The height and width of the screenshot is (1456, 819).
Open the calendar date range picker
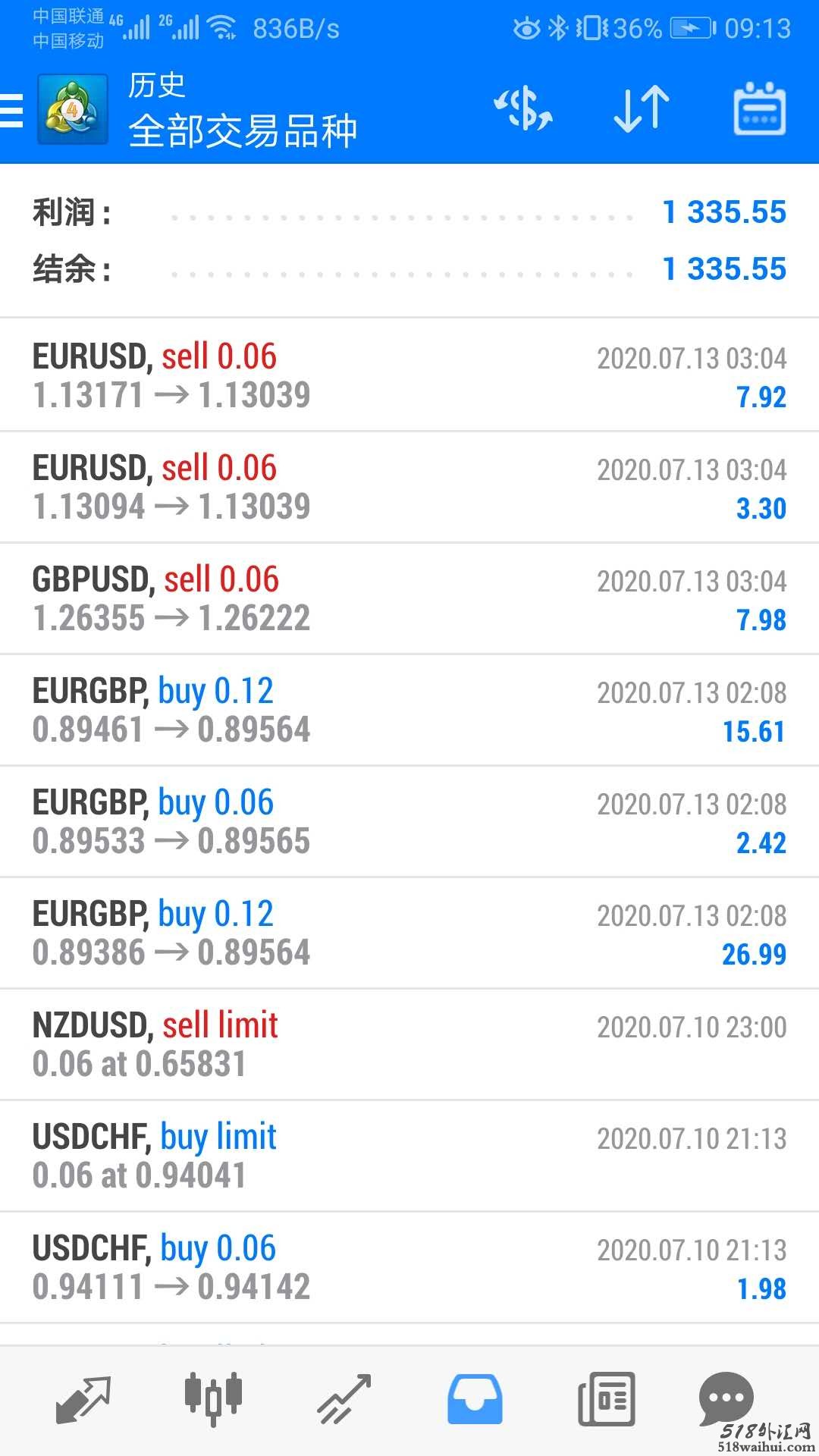[x=759, y=110]
